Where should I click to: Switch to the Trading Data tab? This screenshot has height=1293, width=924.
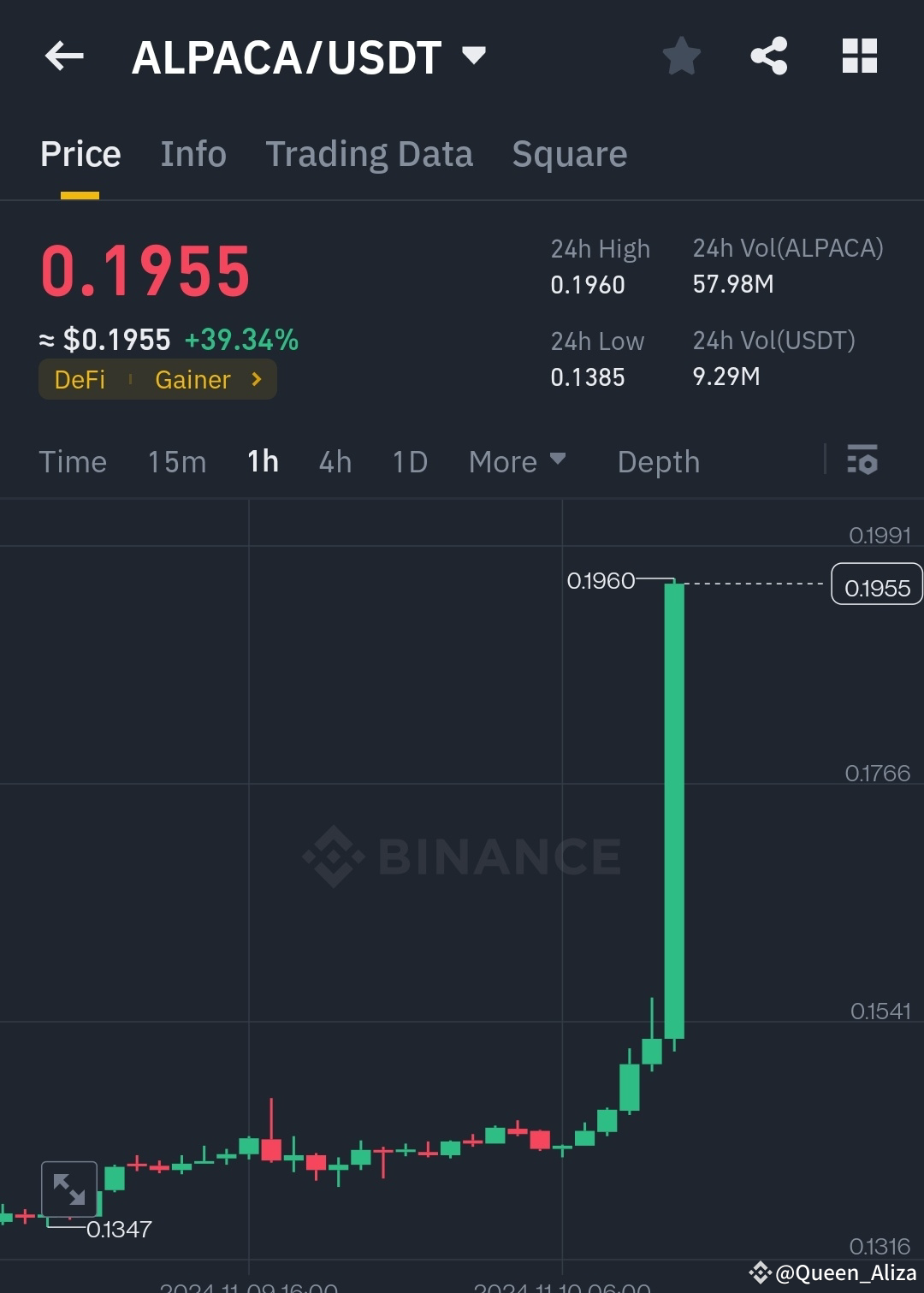click(x=370, y=154)
